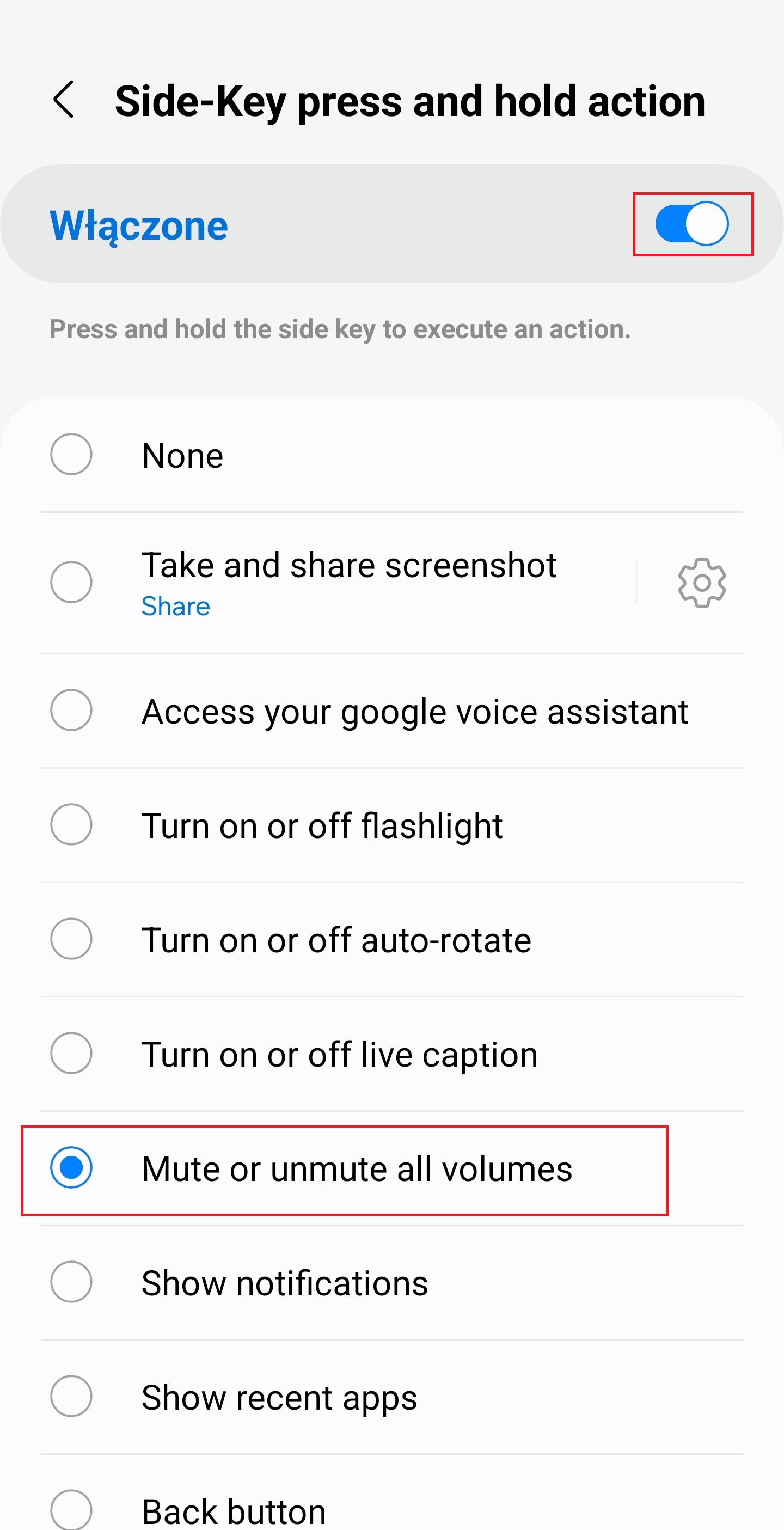The height and width of the screenshot is (1530, 784).
Task: Click the Turn on or off flashlight text
Action: [321, 824]
